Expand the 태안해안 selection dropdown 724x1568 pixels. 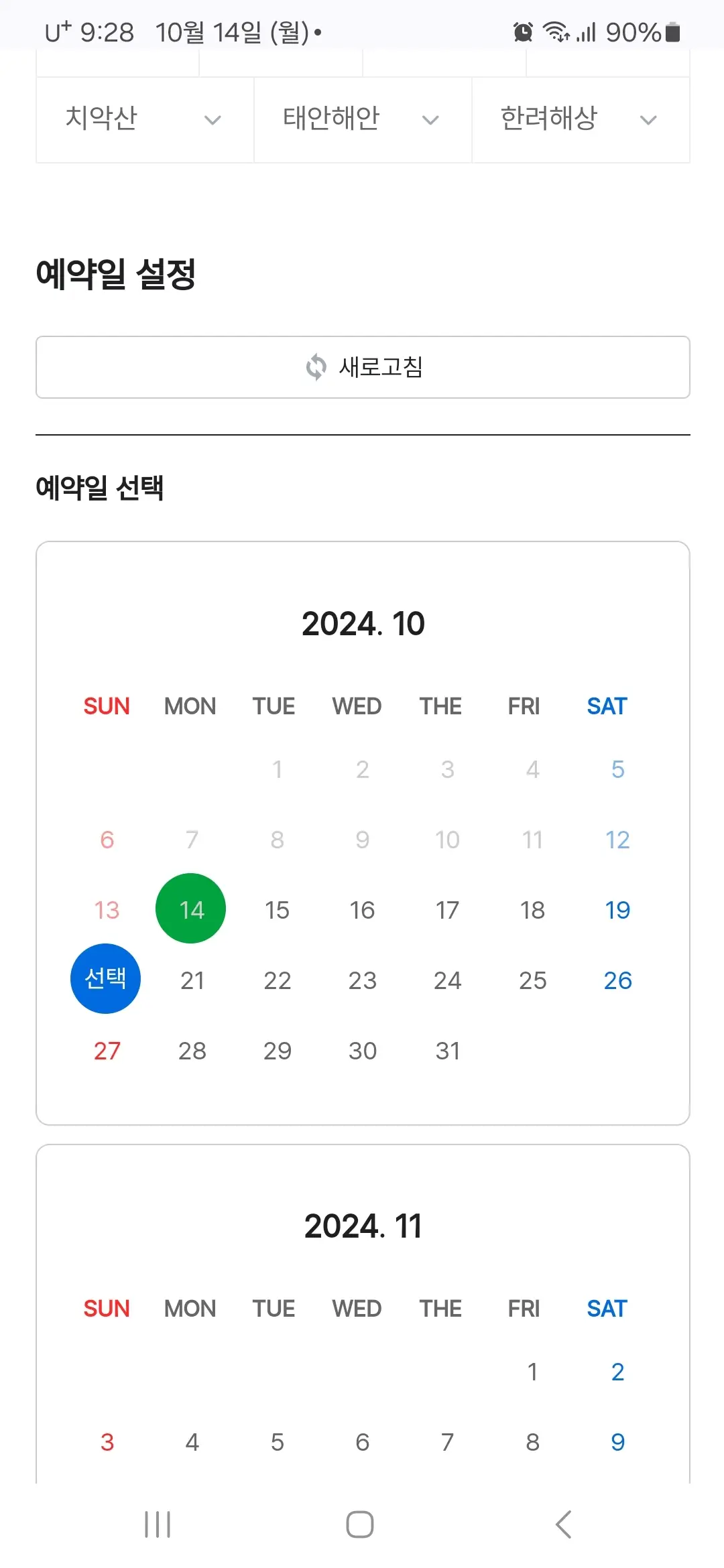coord(431,120)
